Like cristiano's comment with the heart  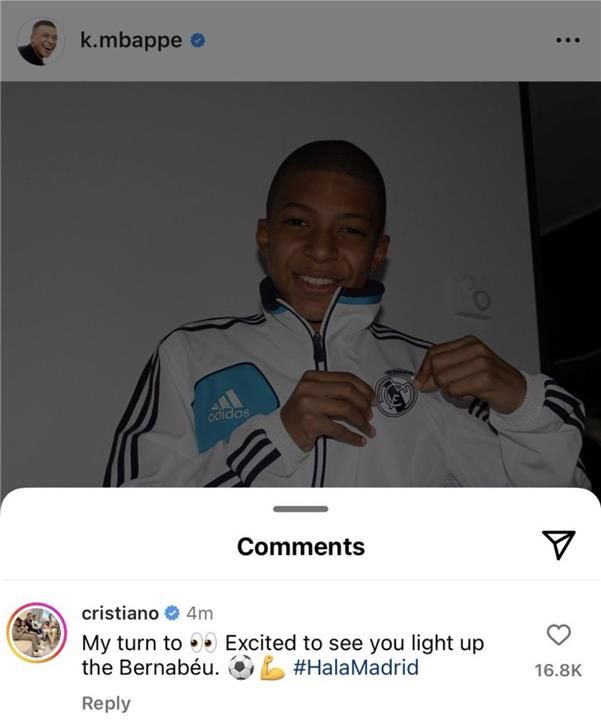point(559,634)
